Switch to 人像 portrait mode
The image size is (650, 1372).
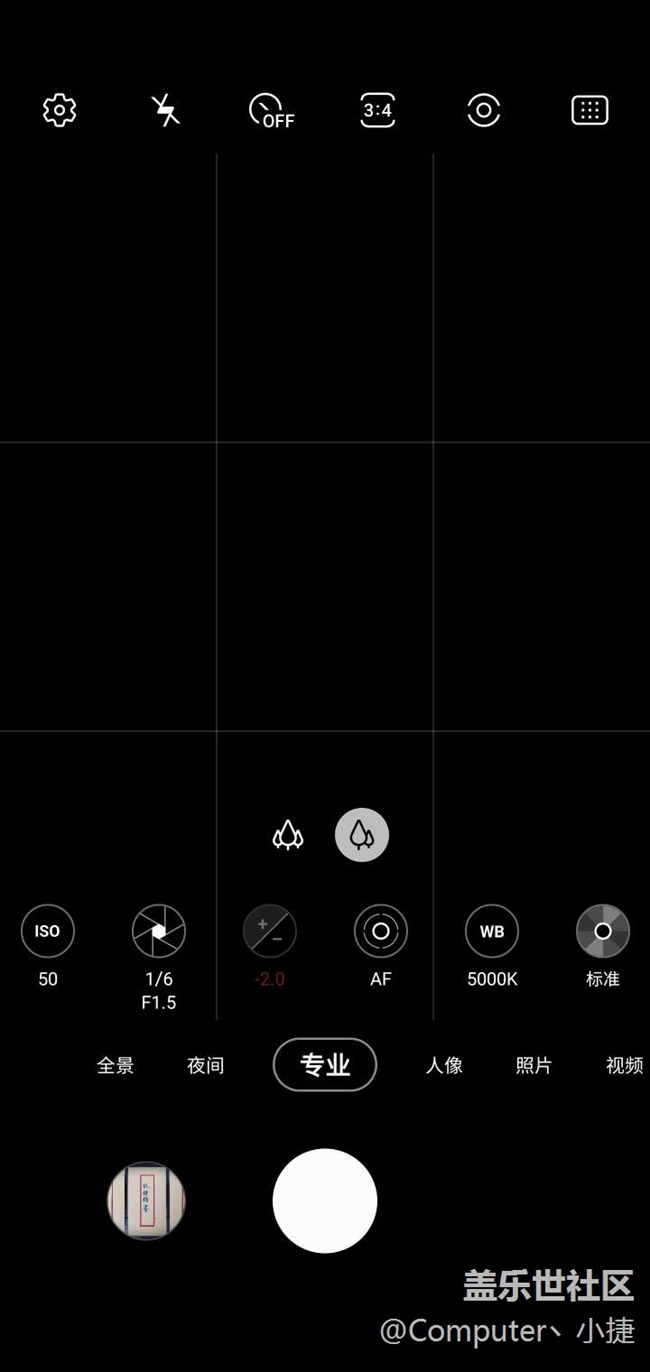click(x=444, y=1065)
